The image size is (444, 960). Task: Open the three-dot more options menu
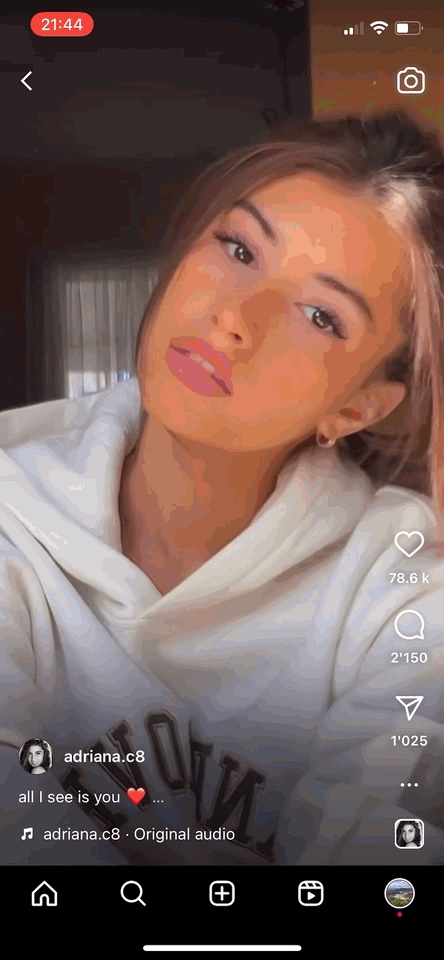point(409,785)
